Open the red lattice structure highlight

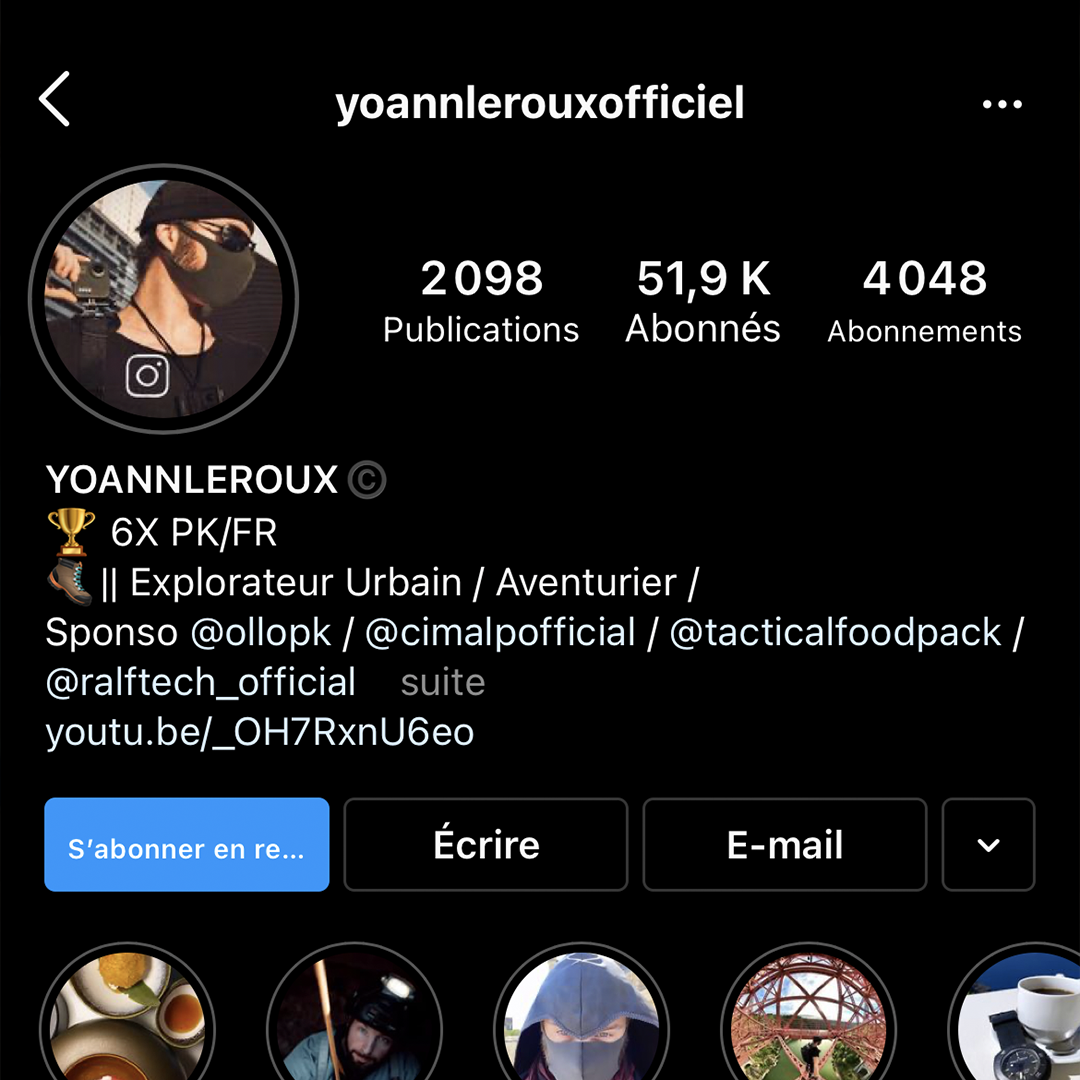point(809,1025)
